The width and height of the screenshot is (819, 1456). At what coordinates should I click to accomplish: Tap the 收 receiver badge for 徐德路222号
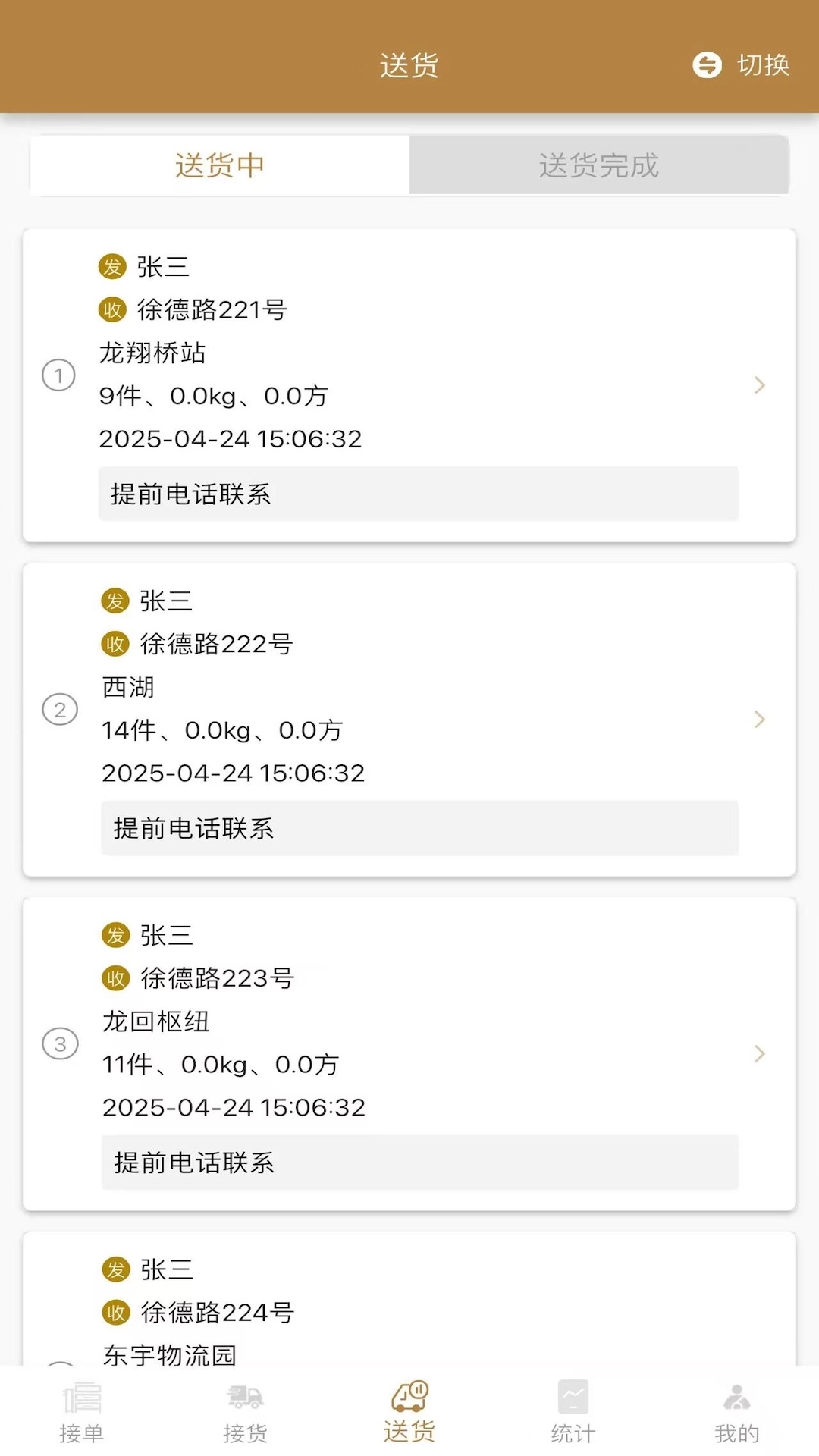click(114, 644)
